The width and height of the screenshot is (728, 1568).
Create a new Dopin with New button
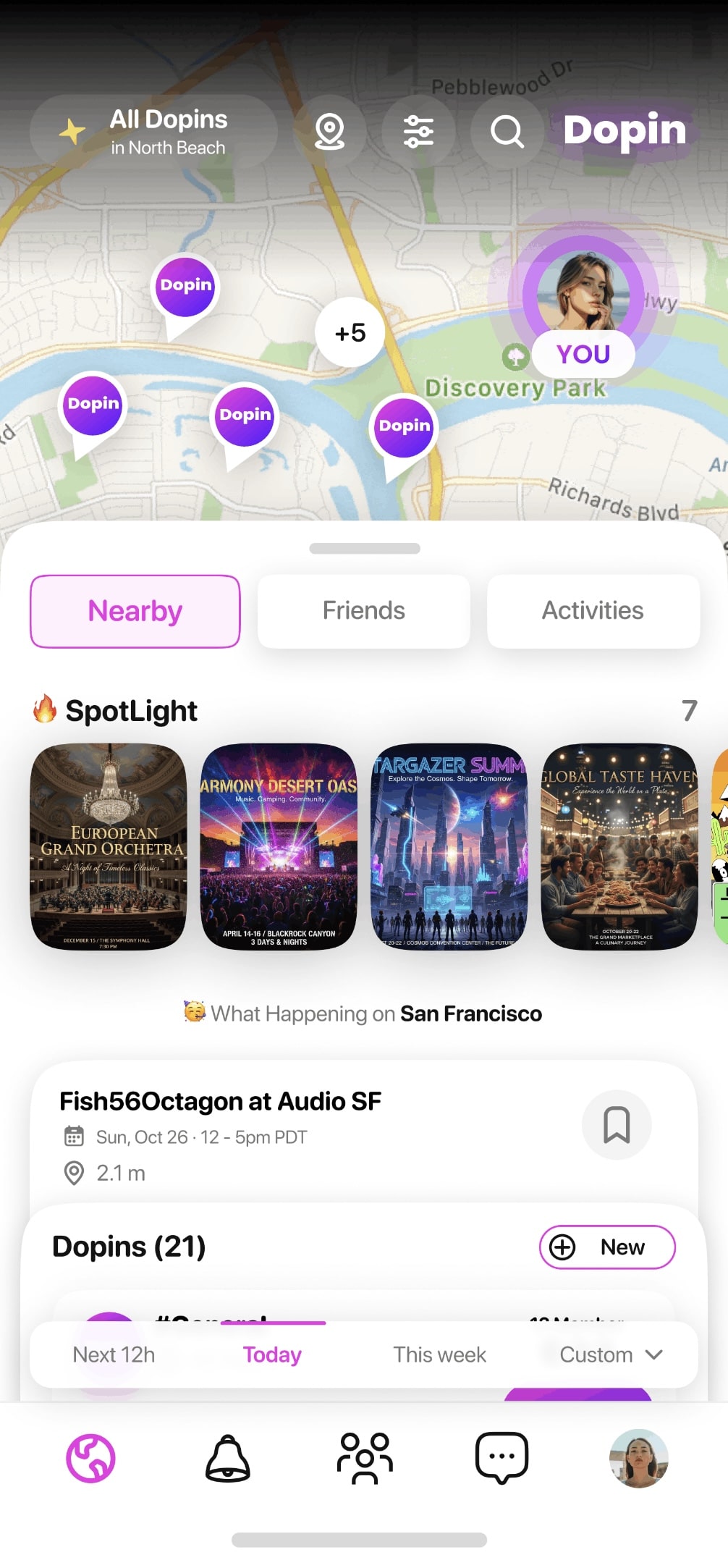(x=606, y=1247)
